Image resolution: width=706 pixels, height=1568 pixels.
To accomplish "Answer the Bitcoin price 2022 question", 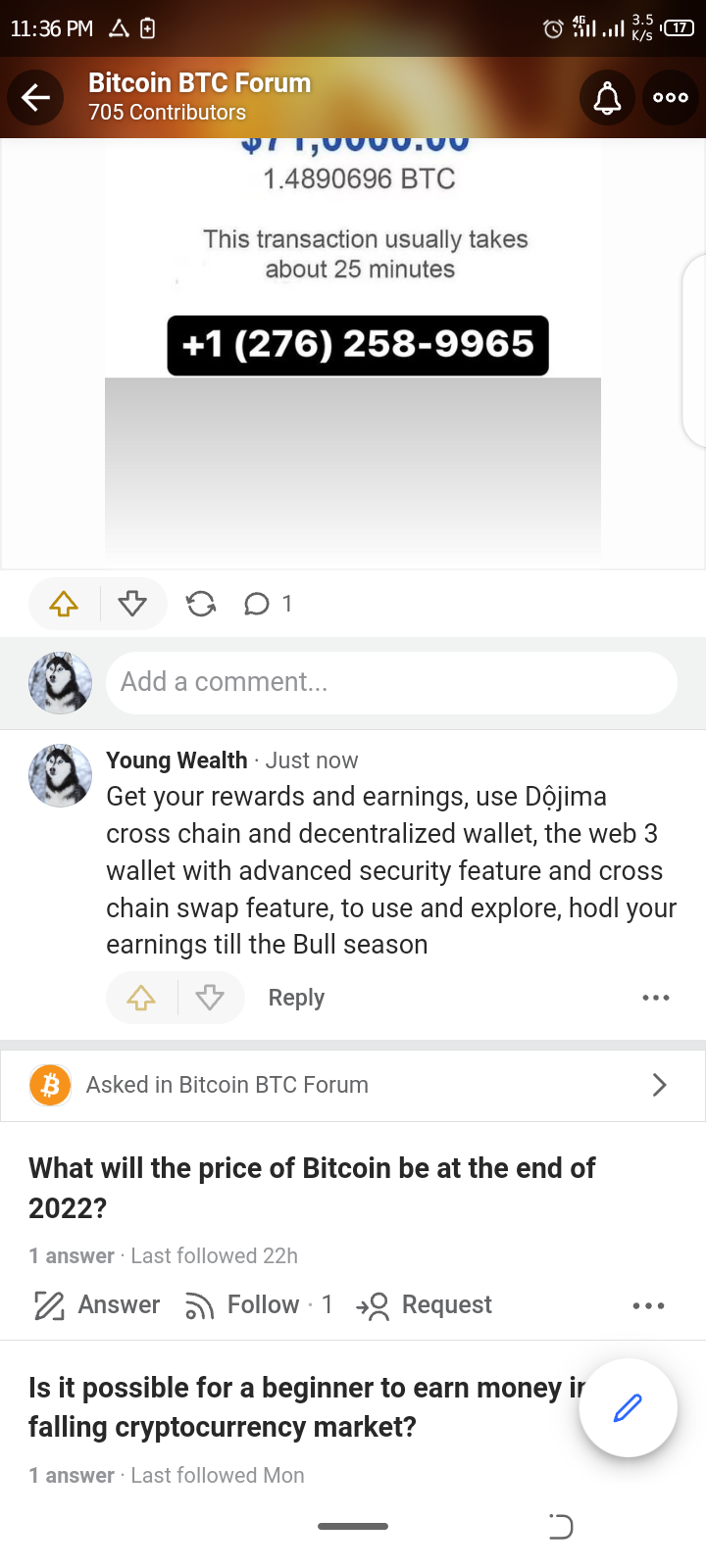I will click(x=96, y=1305).
